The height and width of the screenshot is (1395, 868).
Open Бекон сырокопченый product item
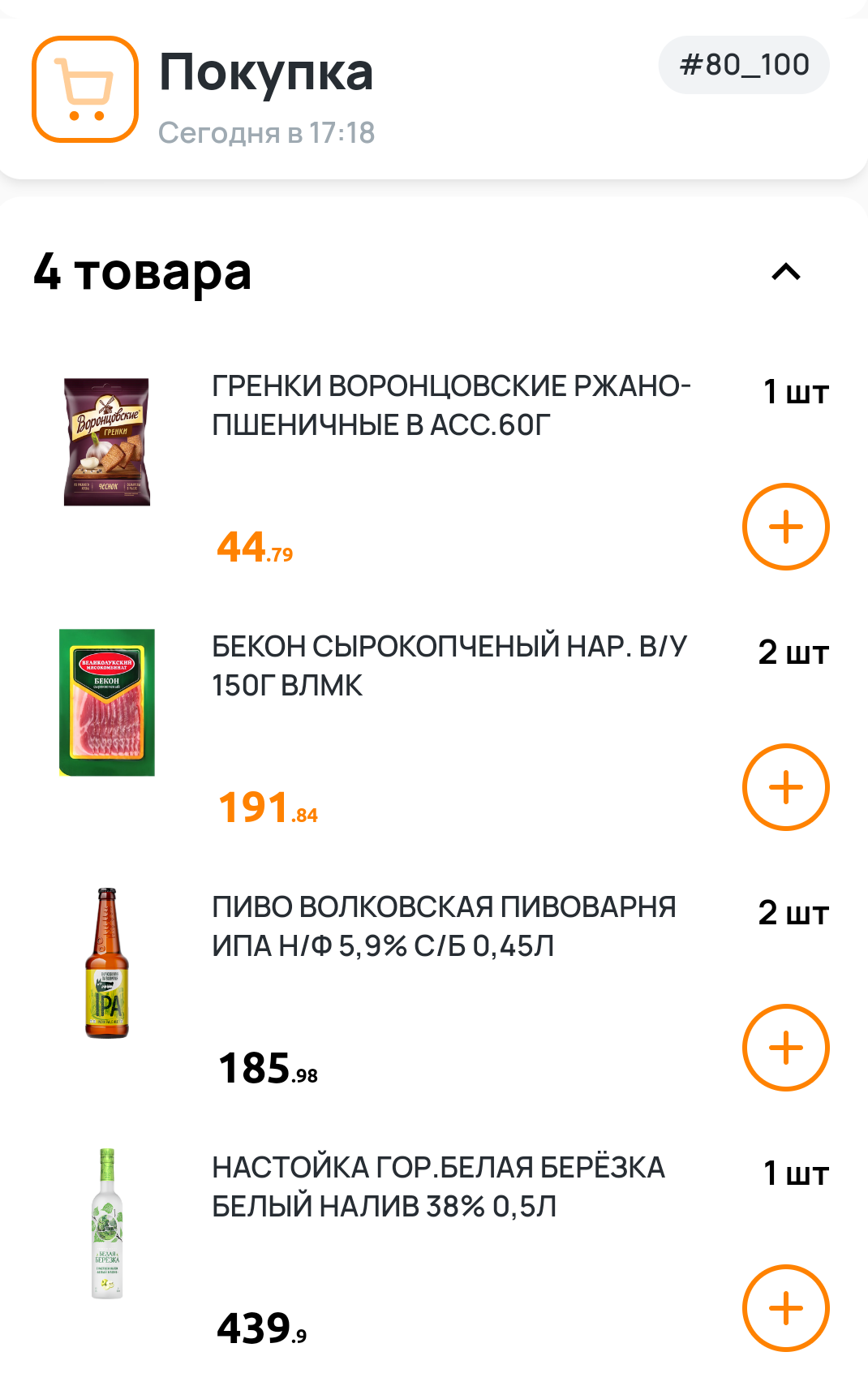tap(449, 666)
